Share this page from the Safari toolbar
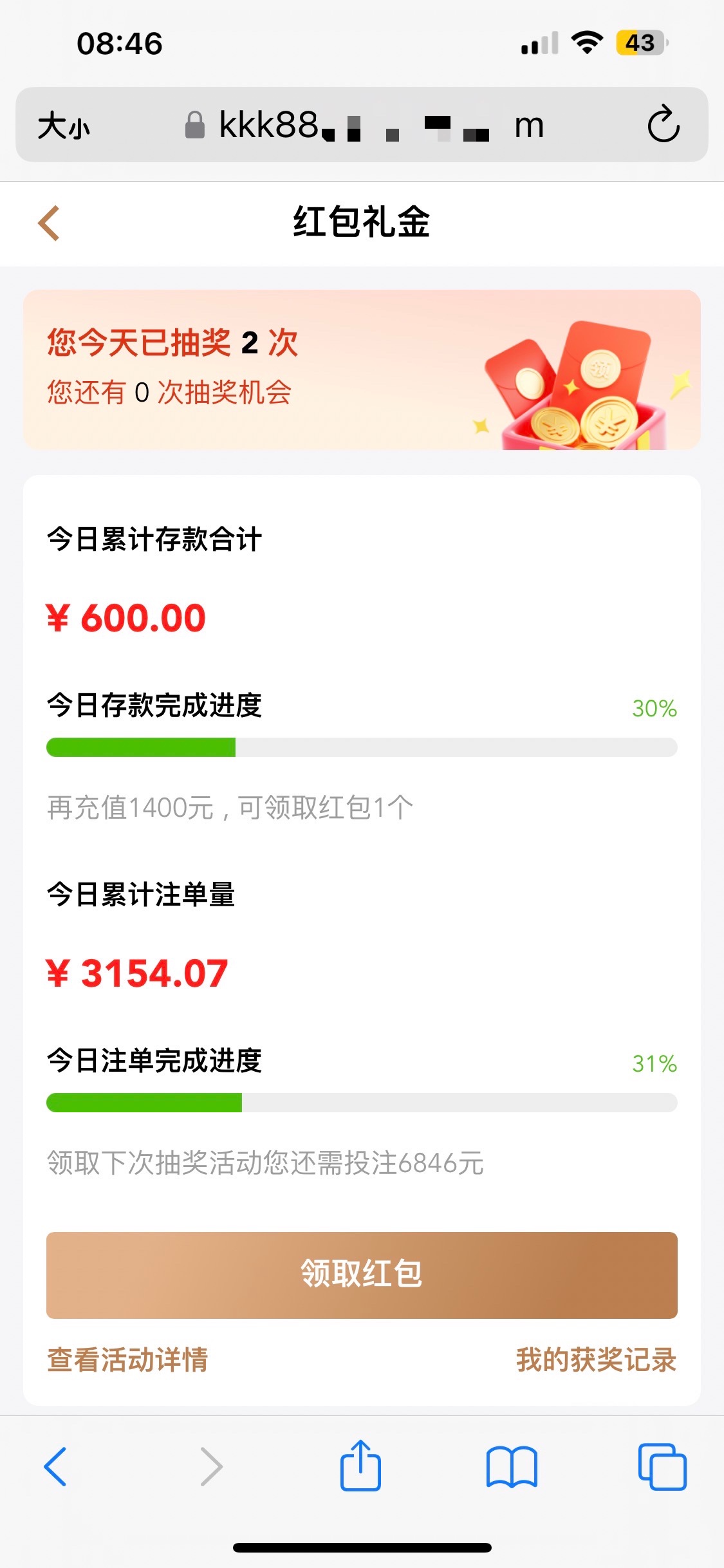724x1568 pixels. pyautogui.click(x=360, y=1466)
